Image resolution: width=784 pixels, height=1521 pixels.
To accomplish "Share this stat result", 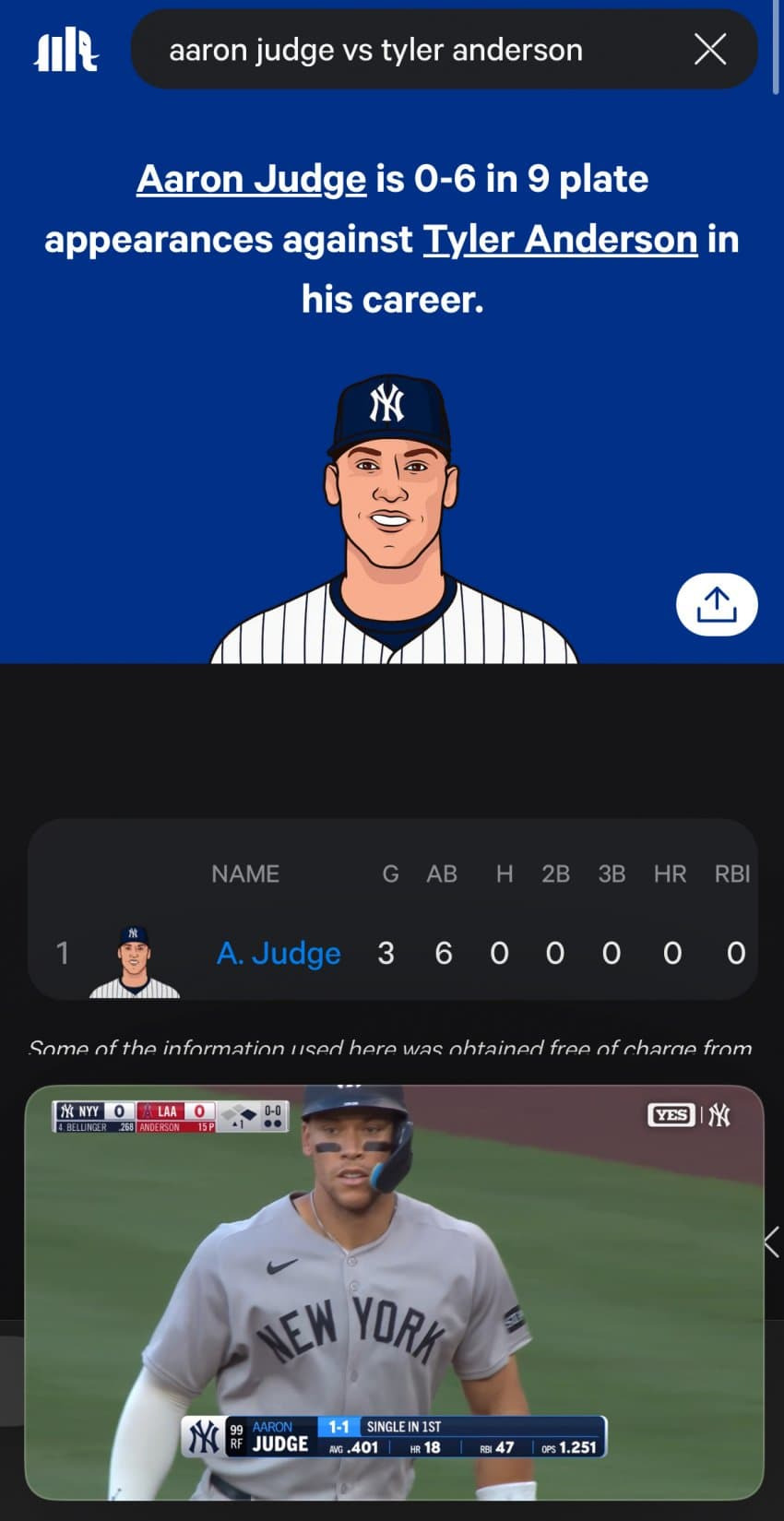I will [717, 605].
